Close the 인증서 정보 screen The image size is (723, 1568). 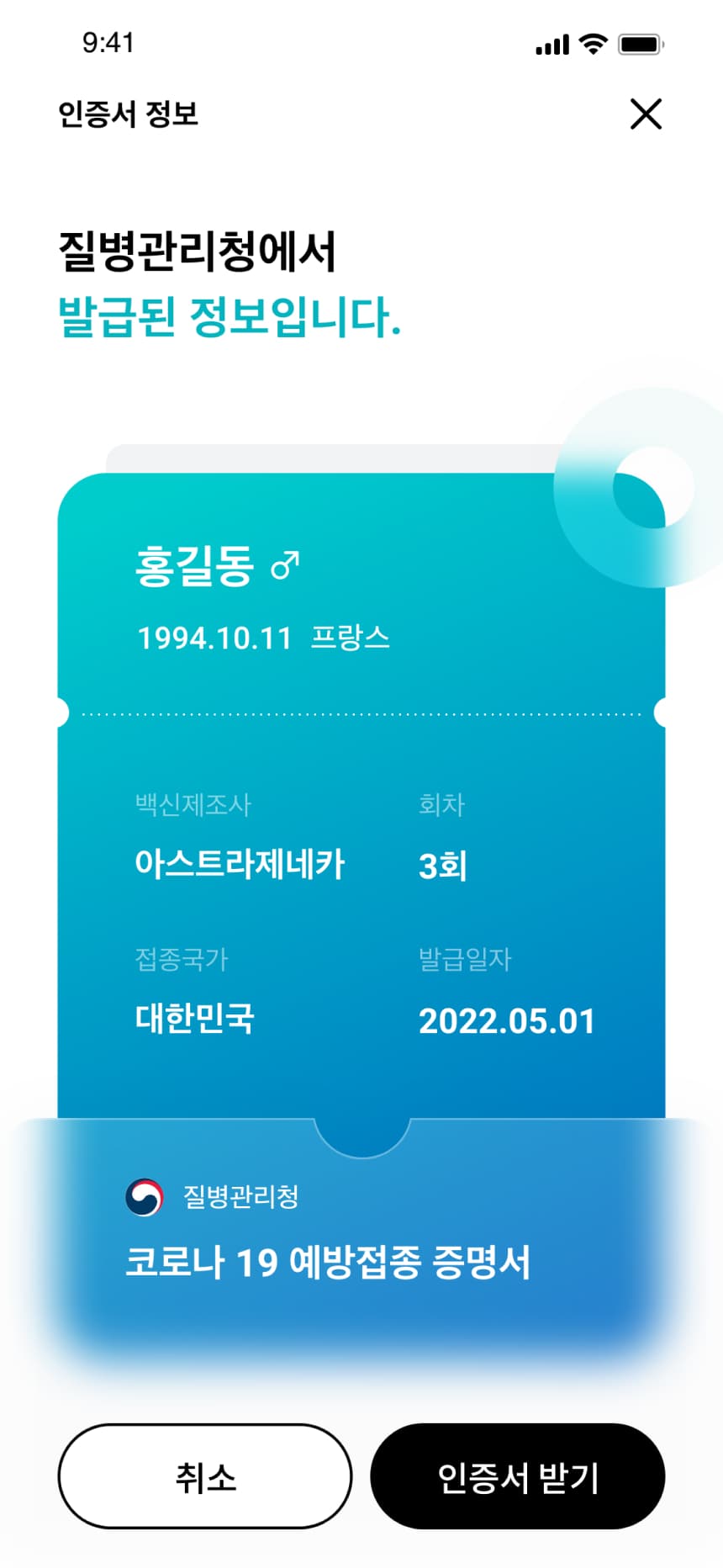pos(646,114)
